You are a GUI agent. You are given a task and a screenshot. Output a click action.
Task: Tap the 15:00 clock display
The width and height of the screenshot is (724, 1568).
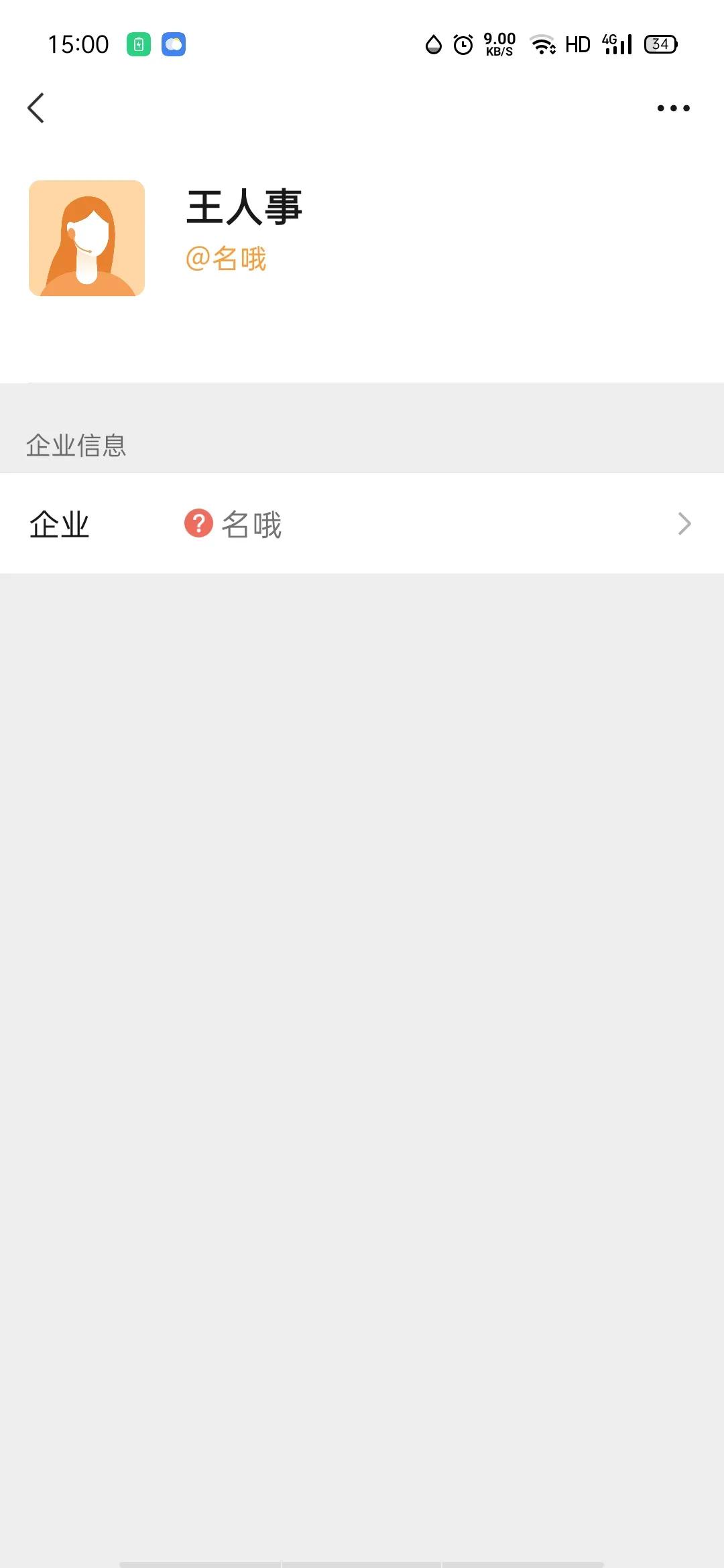(78, 44)
